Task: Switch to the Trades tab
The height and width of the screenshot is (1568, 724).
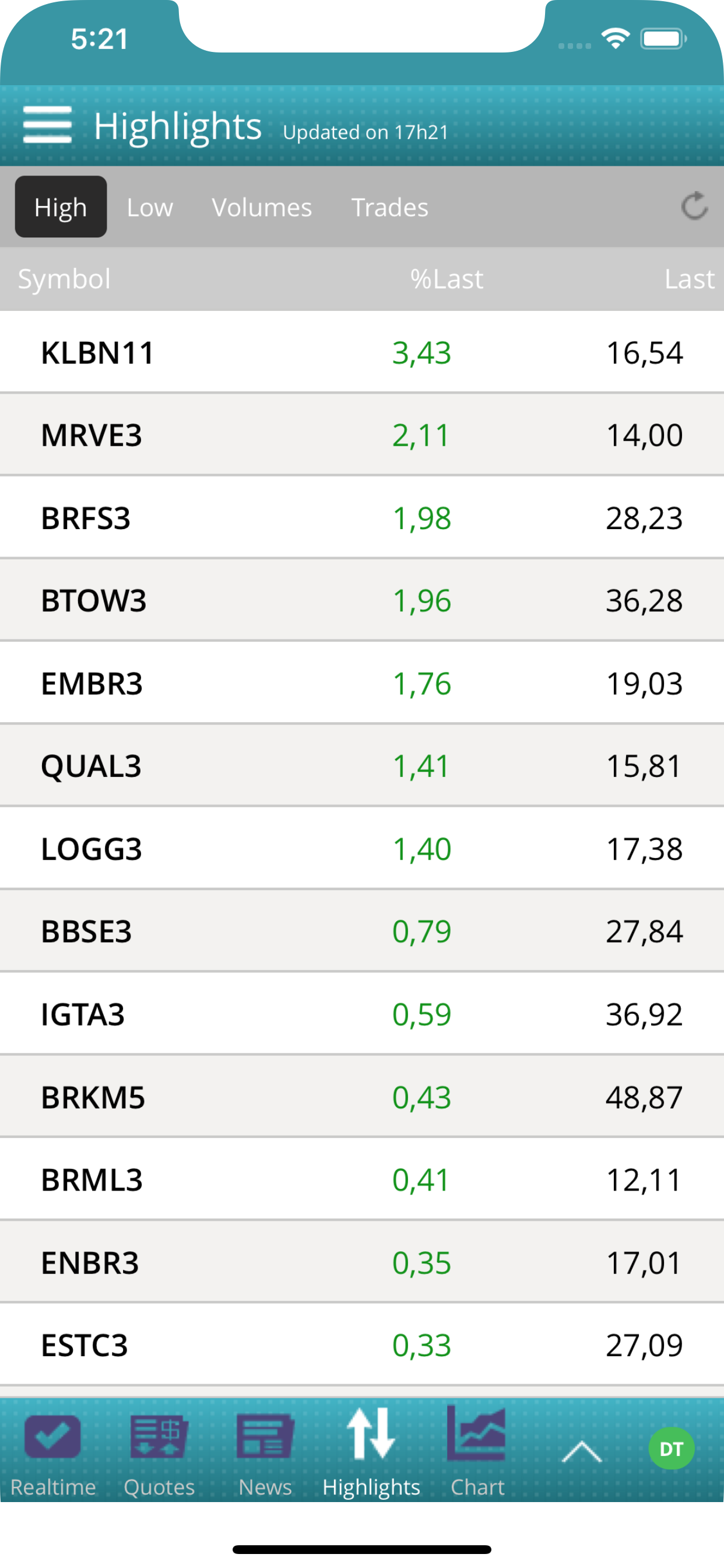Action: coord(389,208)
